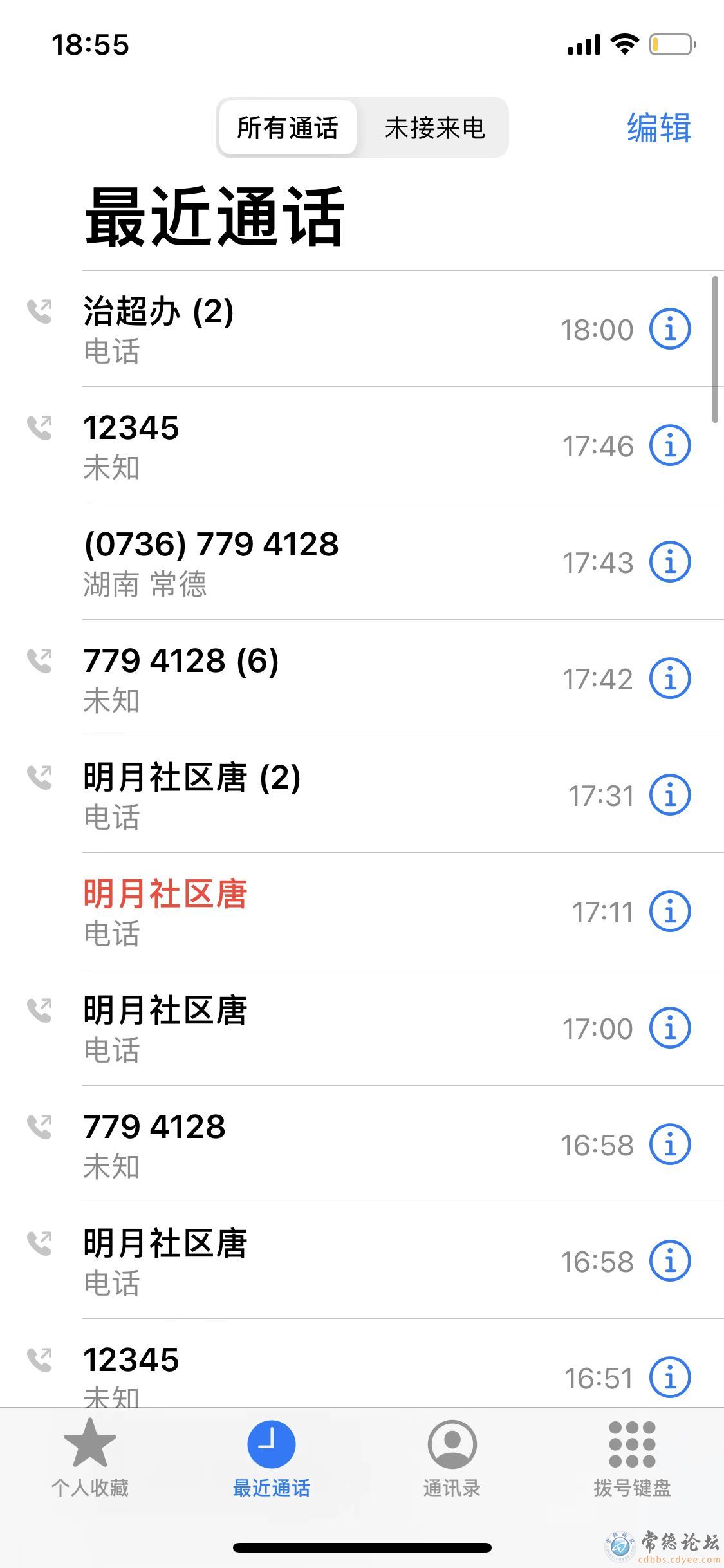The image size is (724, 1568).
Task: Tap 编辑 to edit the call list
Action: point(659,127)
